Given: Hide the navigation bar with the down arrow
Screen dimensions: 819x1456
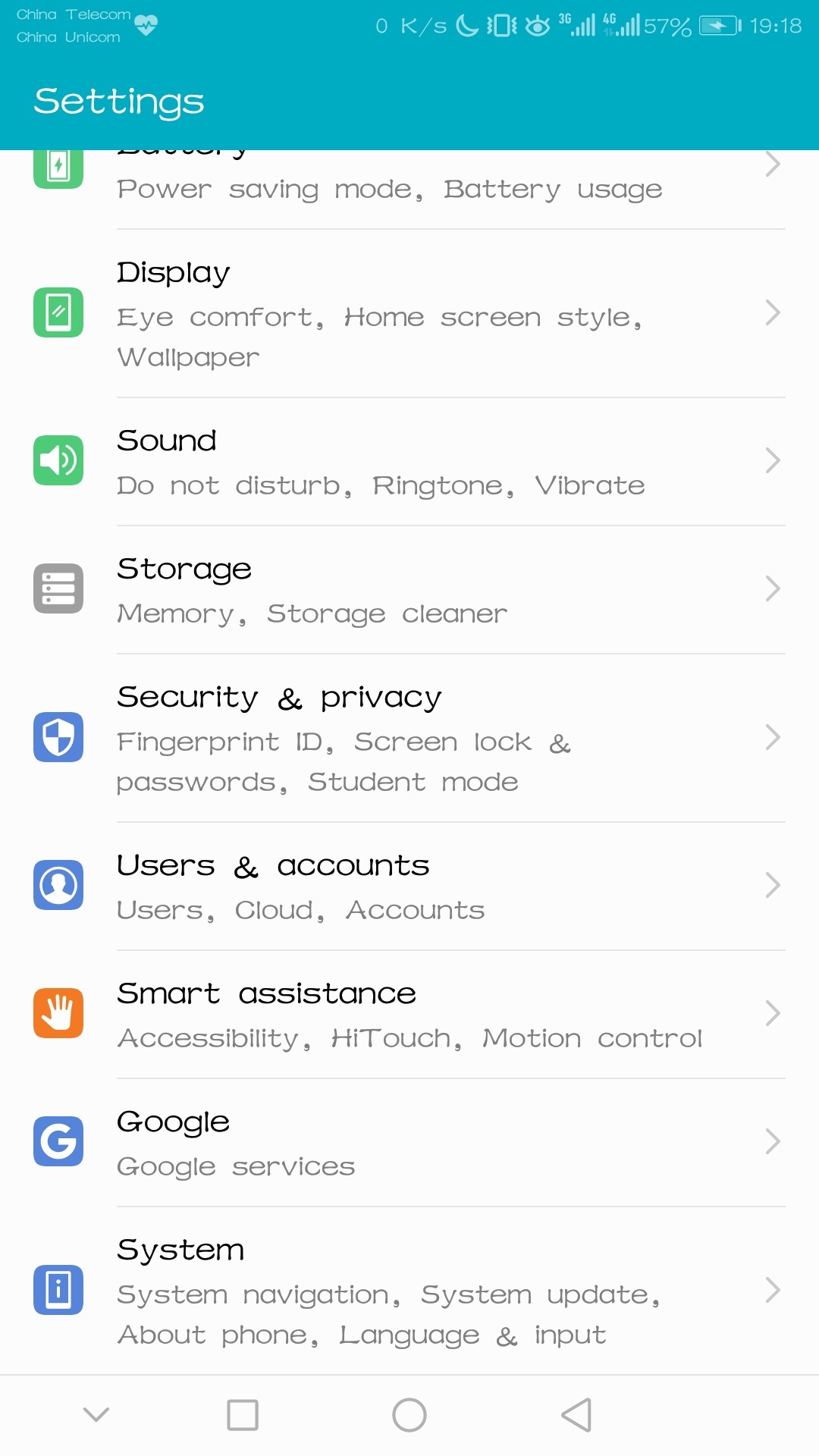Looking at the screenshot, I should [96, 1414].
